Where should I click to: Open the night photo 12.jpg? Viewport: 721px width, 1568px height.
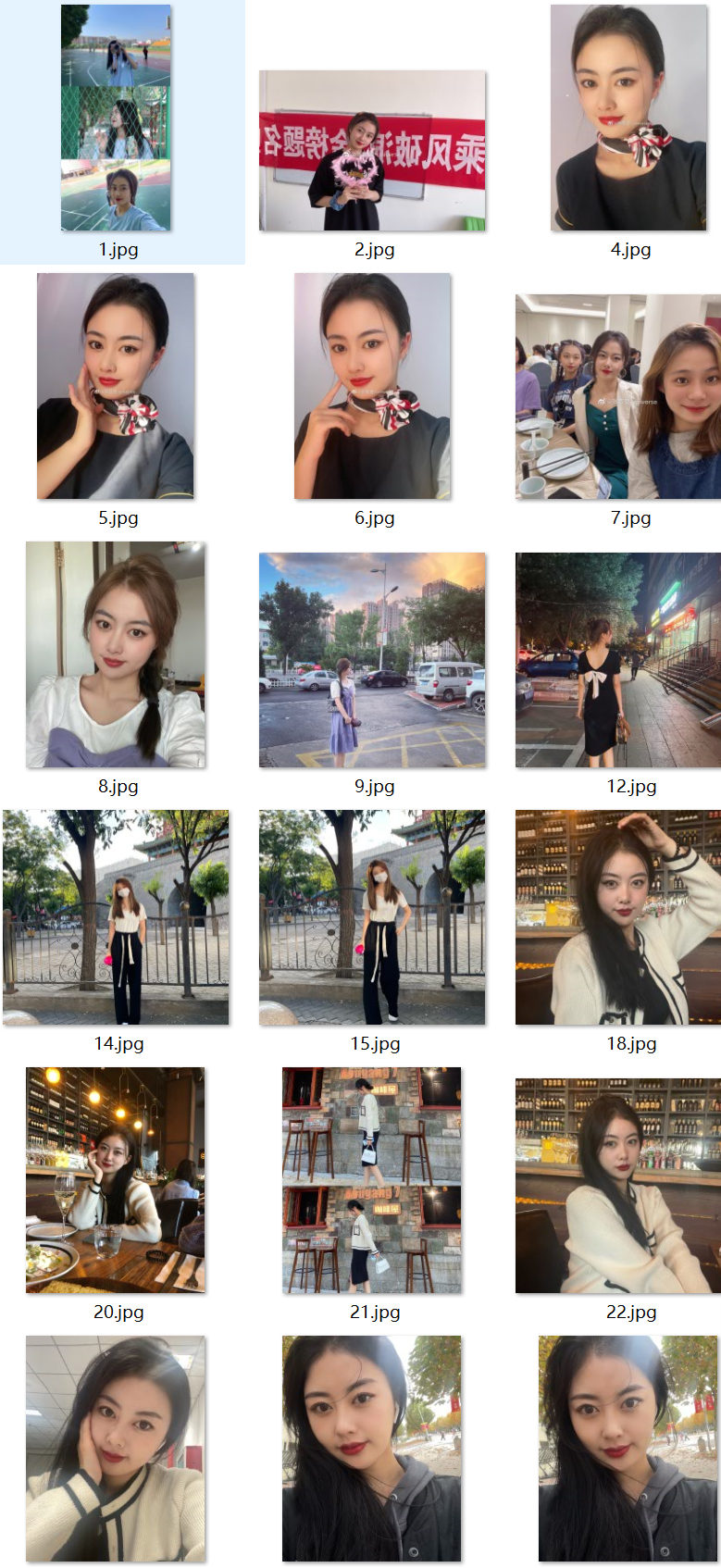click(618, 660)
